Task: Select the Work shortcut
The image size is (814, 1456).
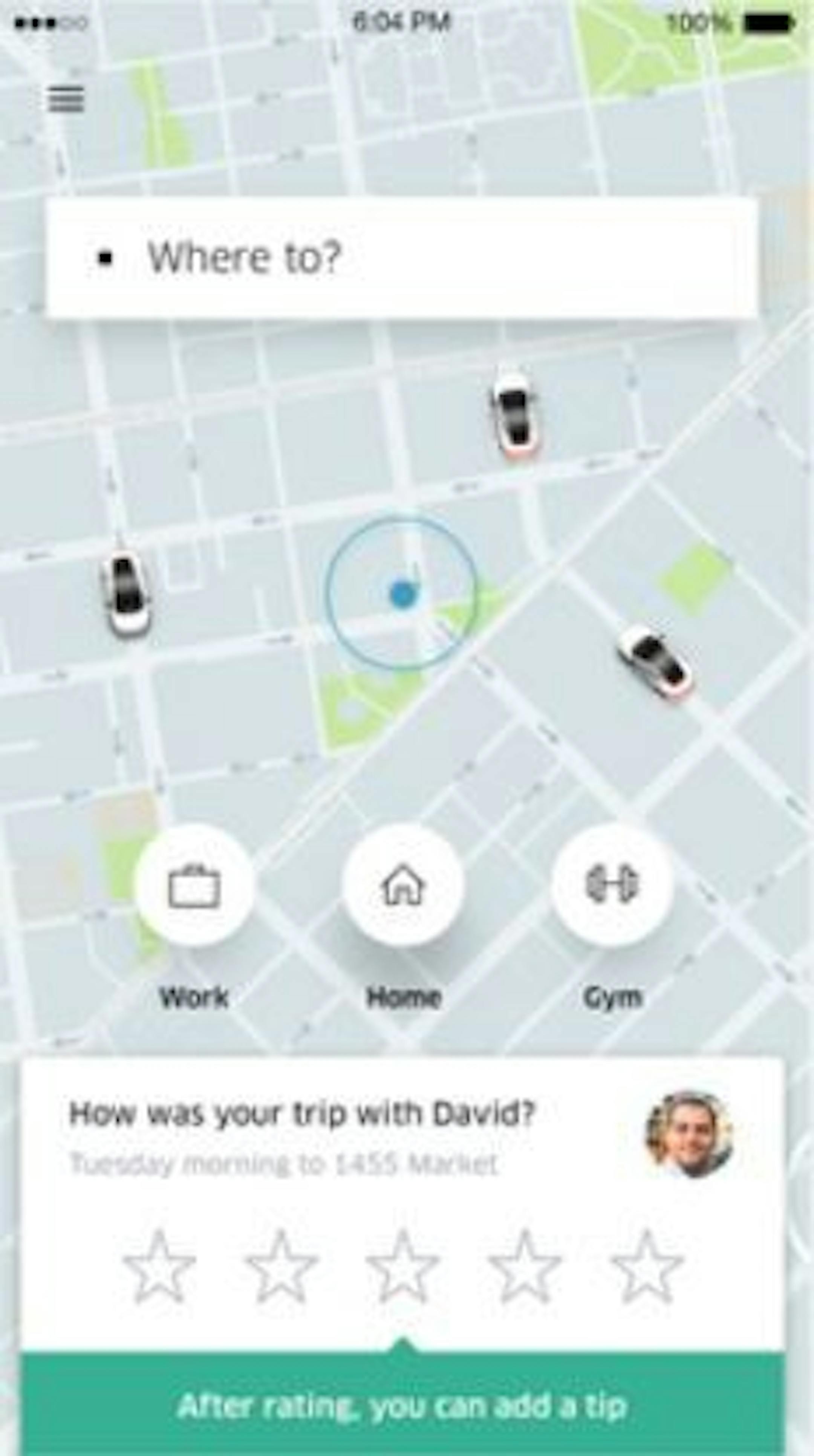Action: 194,885
